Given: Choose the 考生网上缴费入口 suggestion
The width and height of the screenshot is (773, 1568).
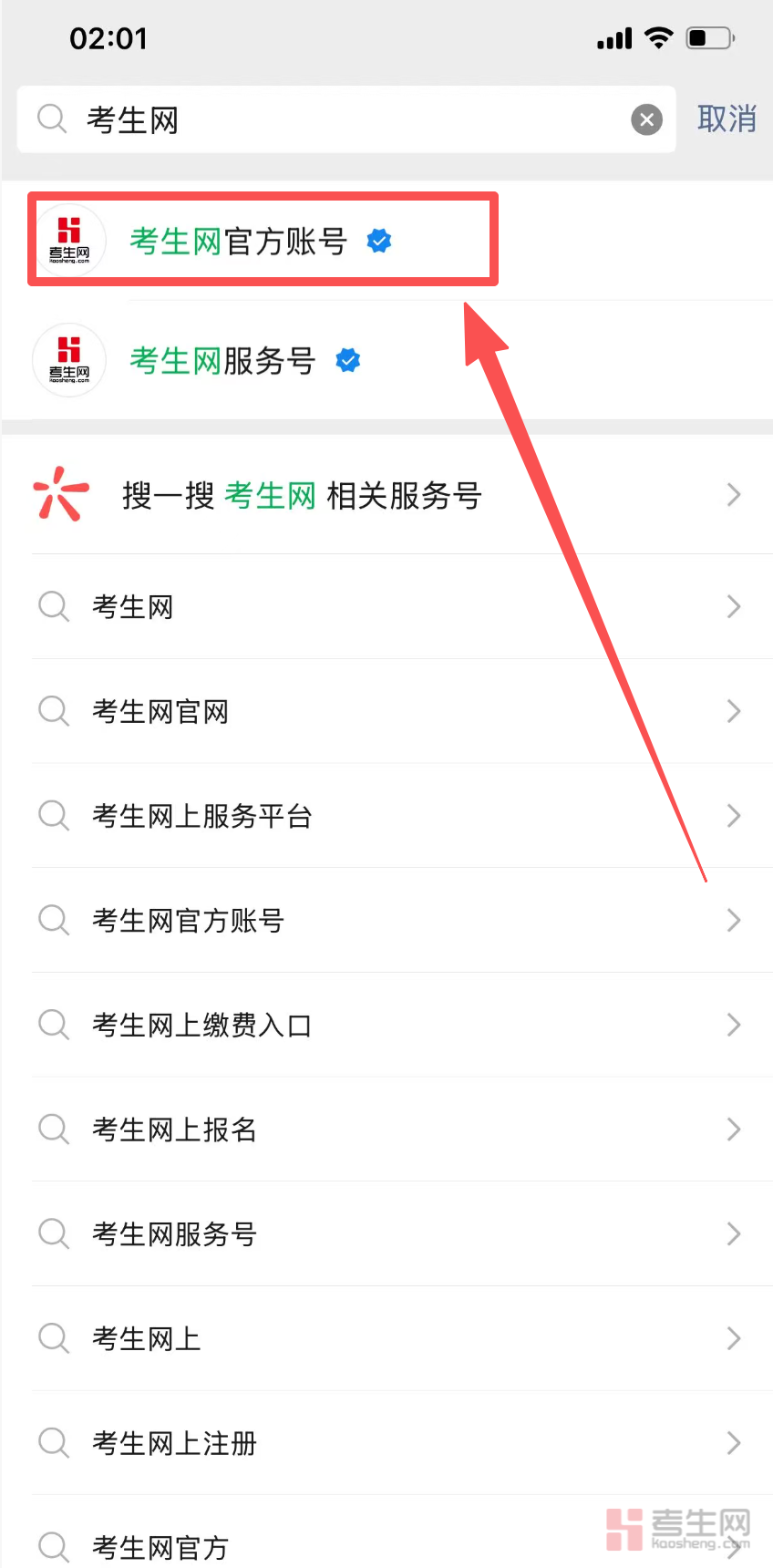Looking at the screenshot, I should click(x=202, y=1026).
